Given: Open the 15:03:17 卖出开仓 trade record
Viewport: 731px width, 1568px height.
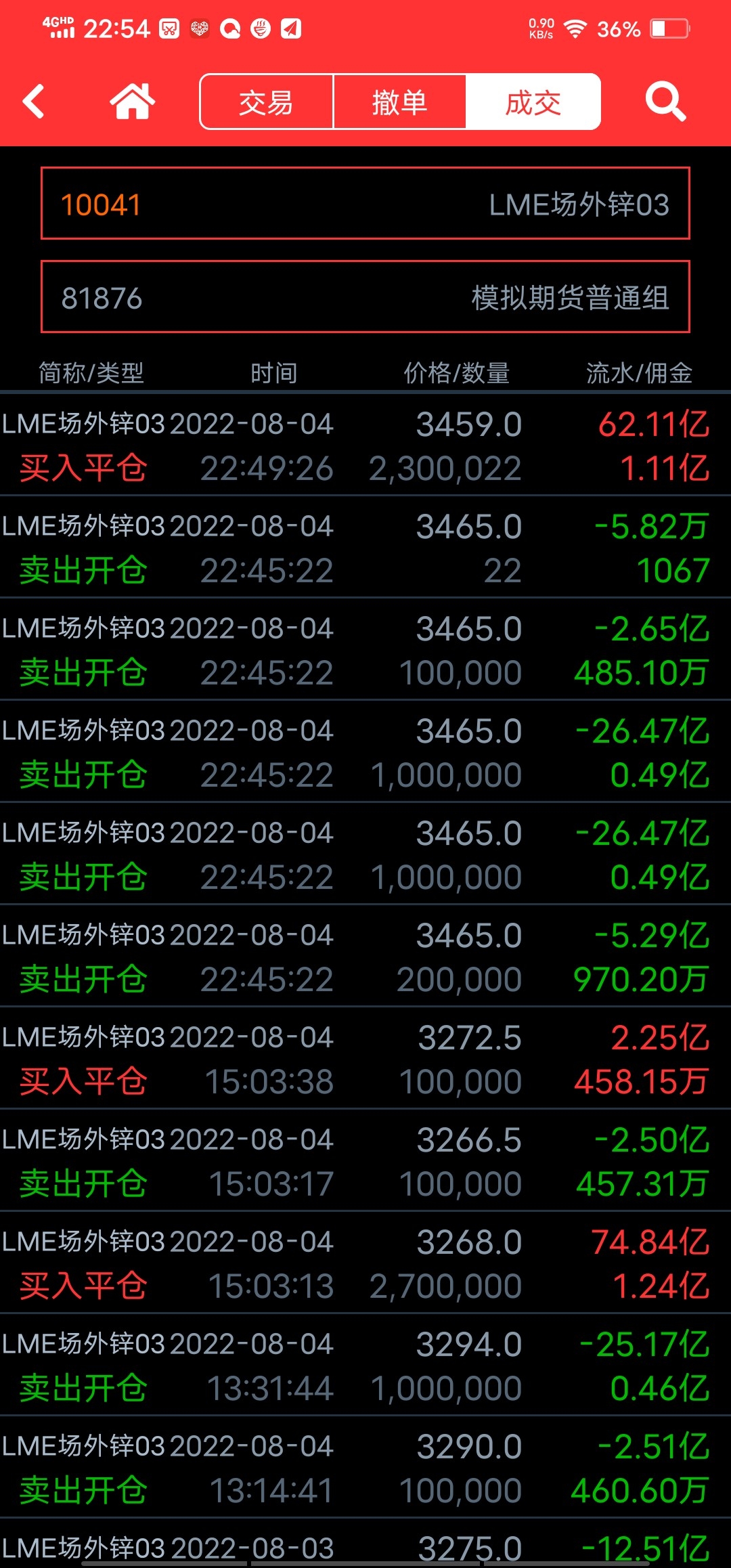Looking at the screenshot, I should (365, 1160).
